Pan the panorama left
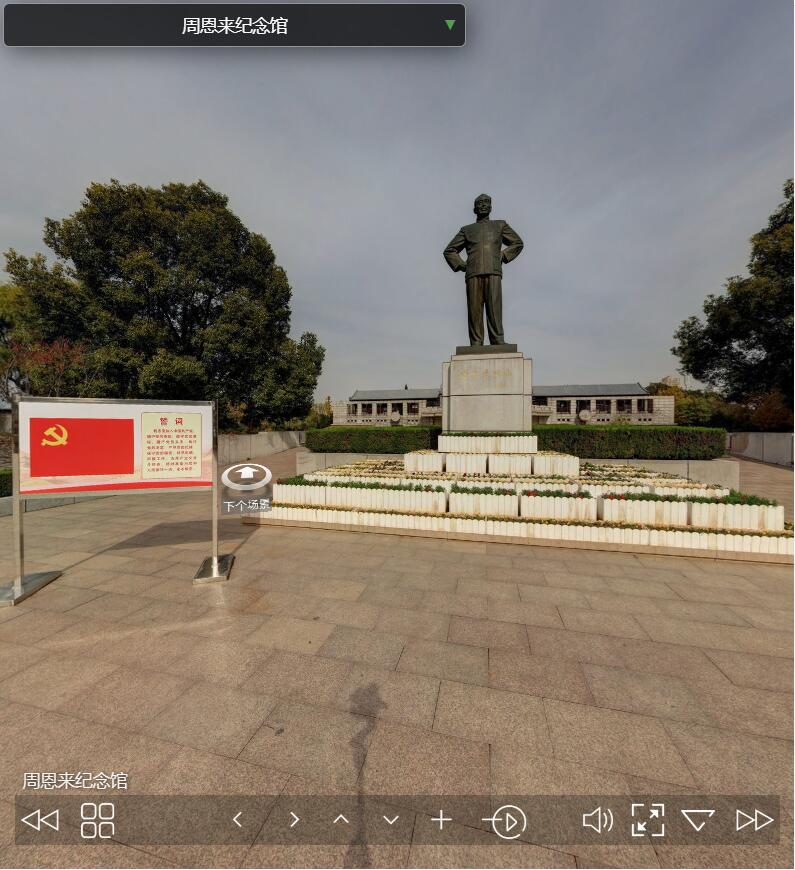The image size is (795, 870). 238,820
